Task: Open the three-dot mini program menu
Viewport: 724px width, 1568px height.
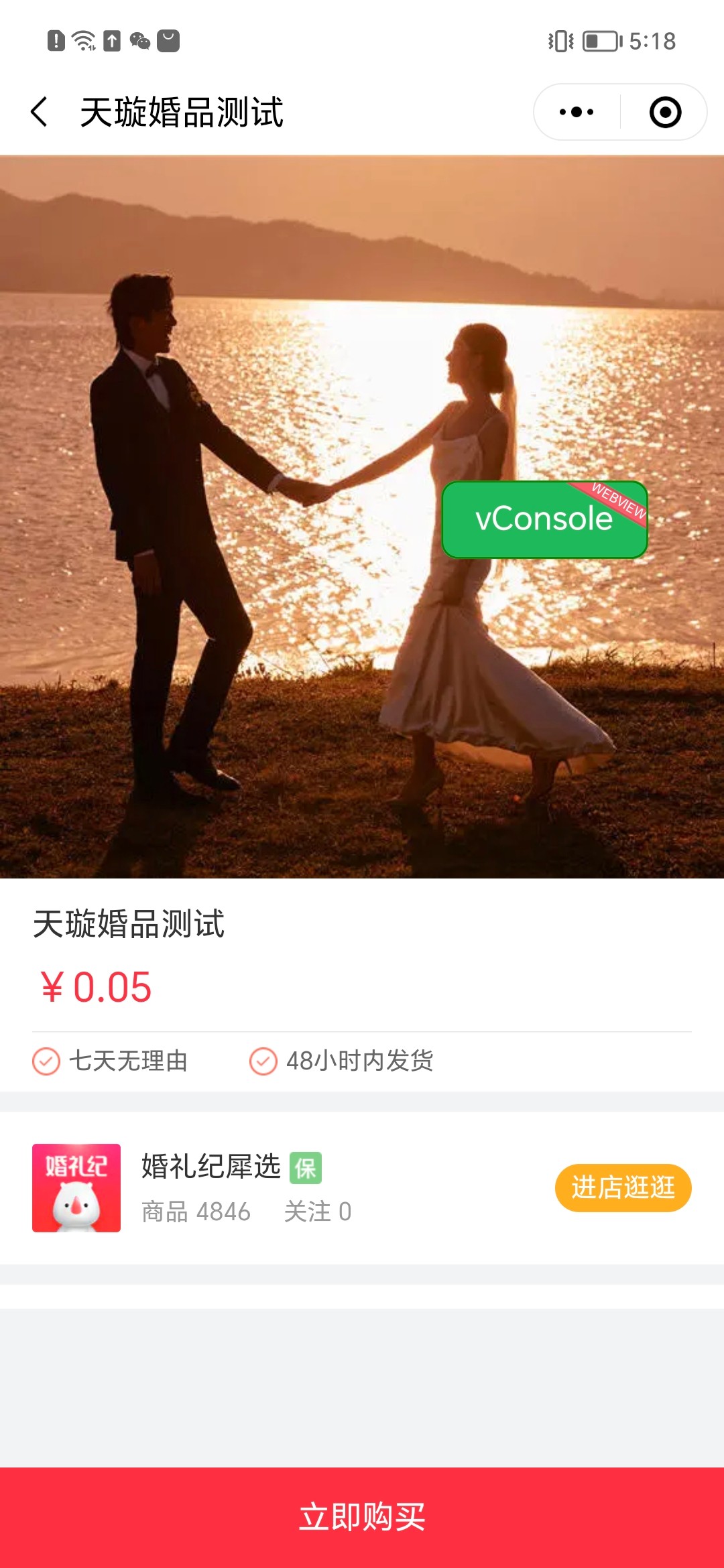Action: point(577,112)
